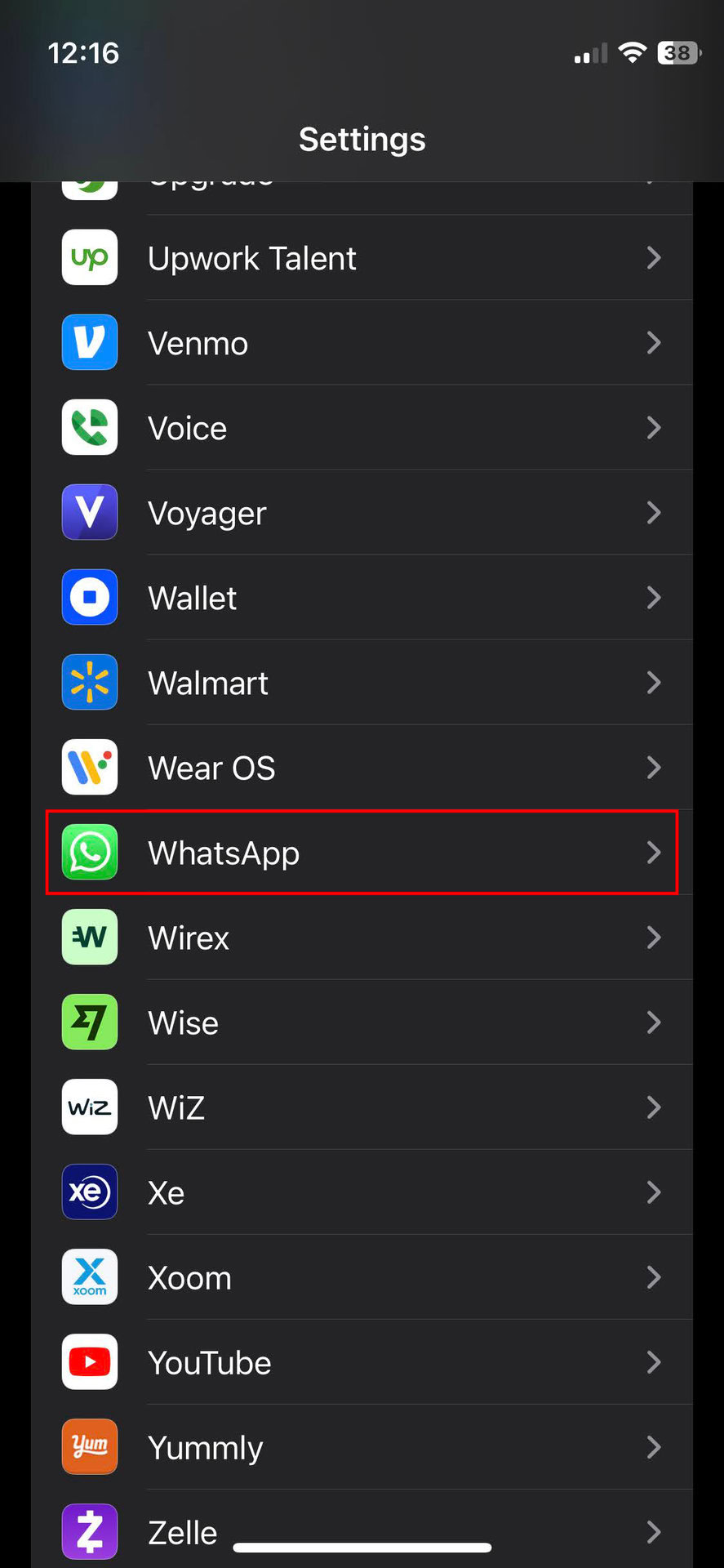Open Walmart app settings
This screenshot has height=1568, width=724.
tap(362, 683)
